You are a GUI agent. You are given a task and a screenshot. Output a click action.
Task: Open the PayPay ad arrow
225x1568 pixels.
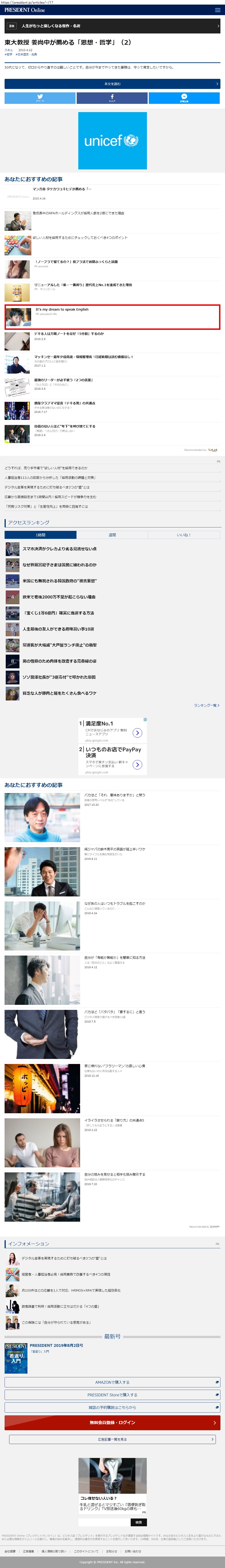point(137,765)
